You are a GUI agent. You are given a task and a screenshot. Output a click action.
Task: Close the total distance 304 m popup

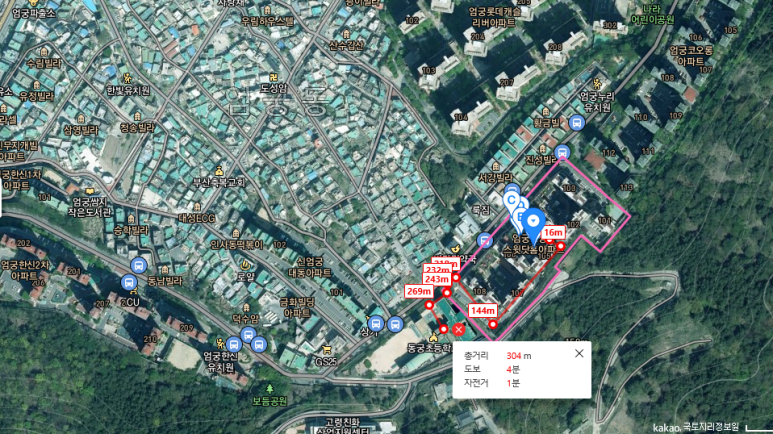579,353
